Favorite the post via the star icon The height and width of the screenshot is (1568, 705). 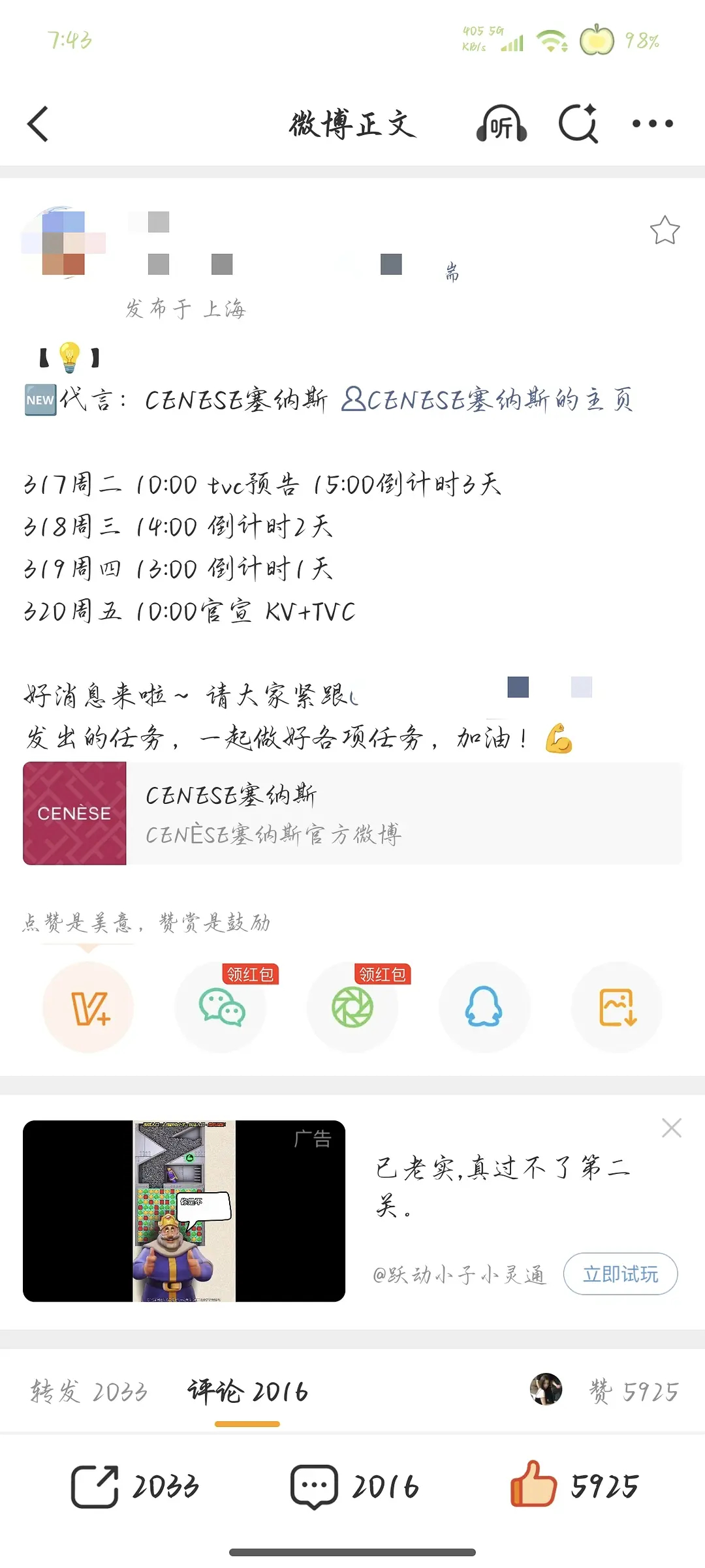coord(664,230)
